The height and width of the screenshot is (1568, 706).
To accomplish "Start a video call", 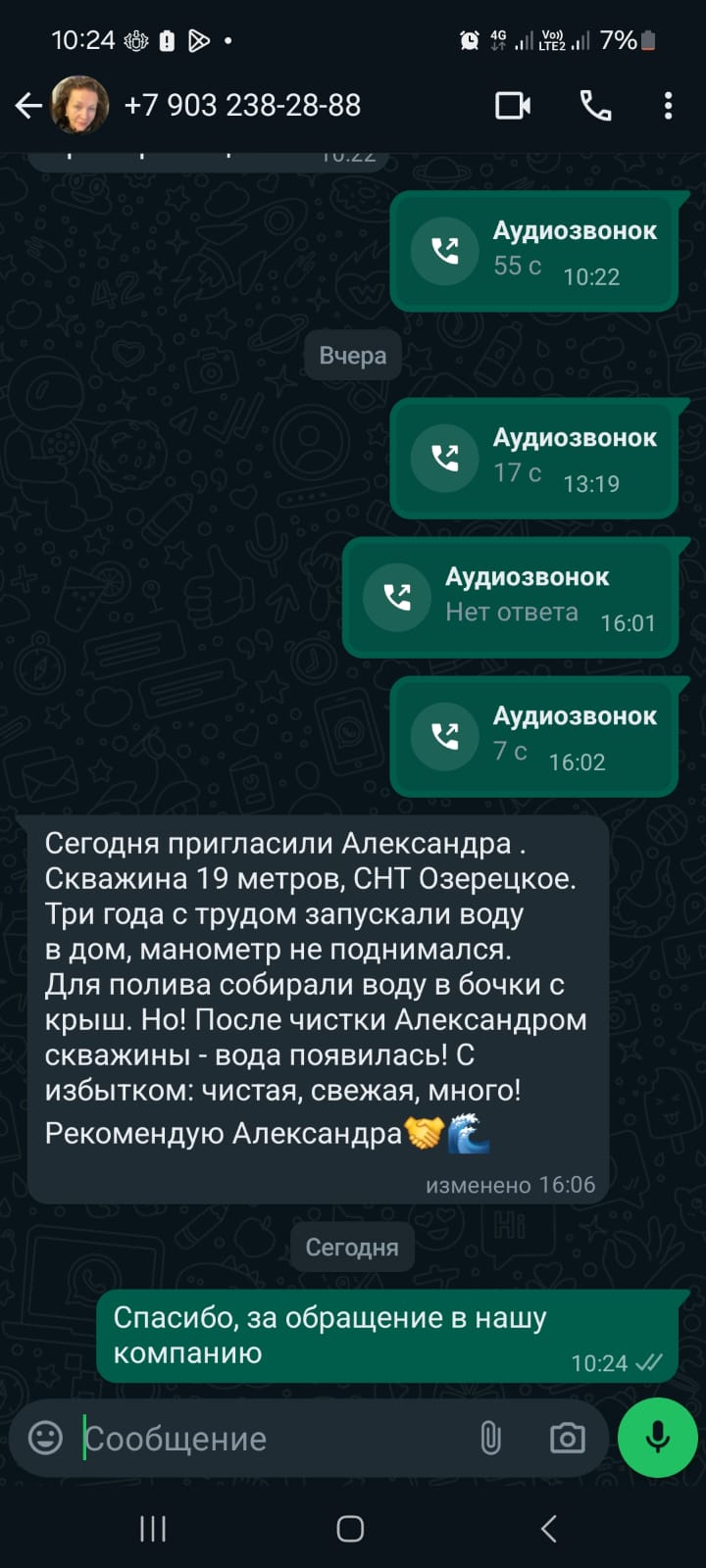I will coord(513,106).
